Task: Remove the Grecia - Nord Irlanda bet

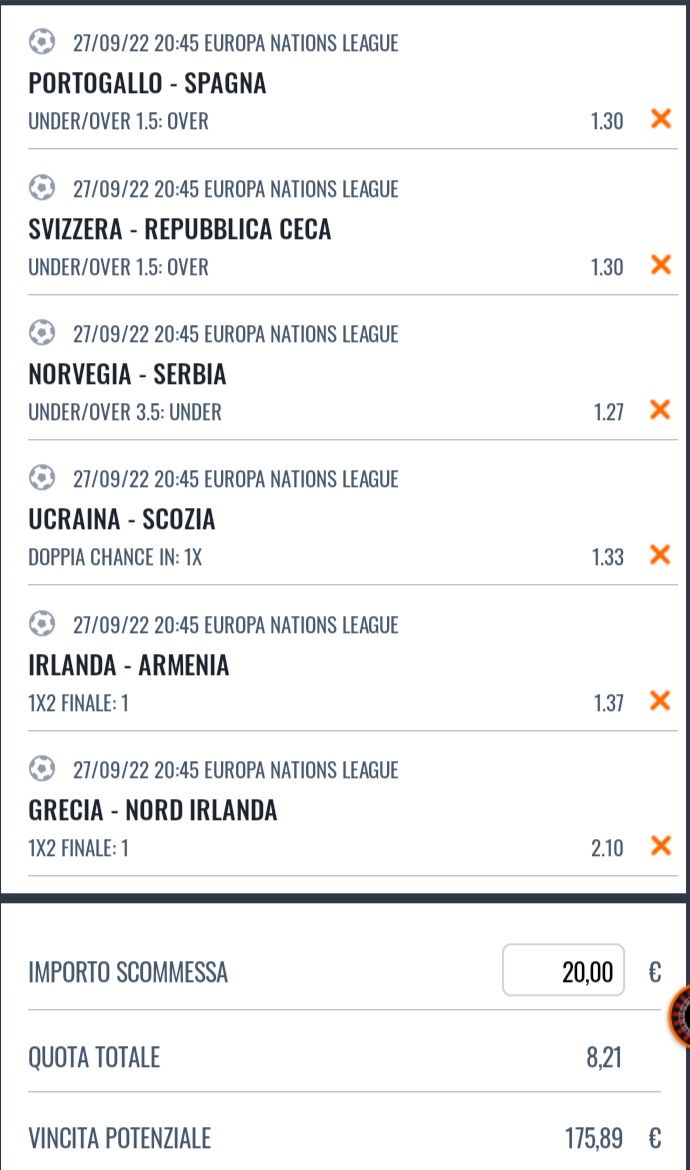Action: [661, 845]
